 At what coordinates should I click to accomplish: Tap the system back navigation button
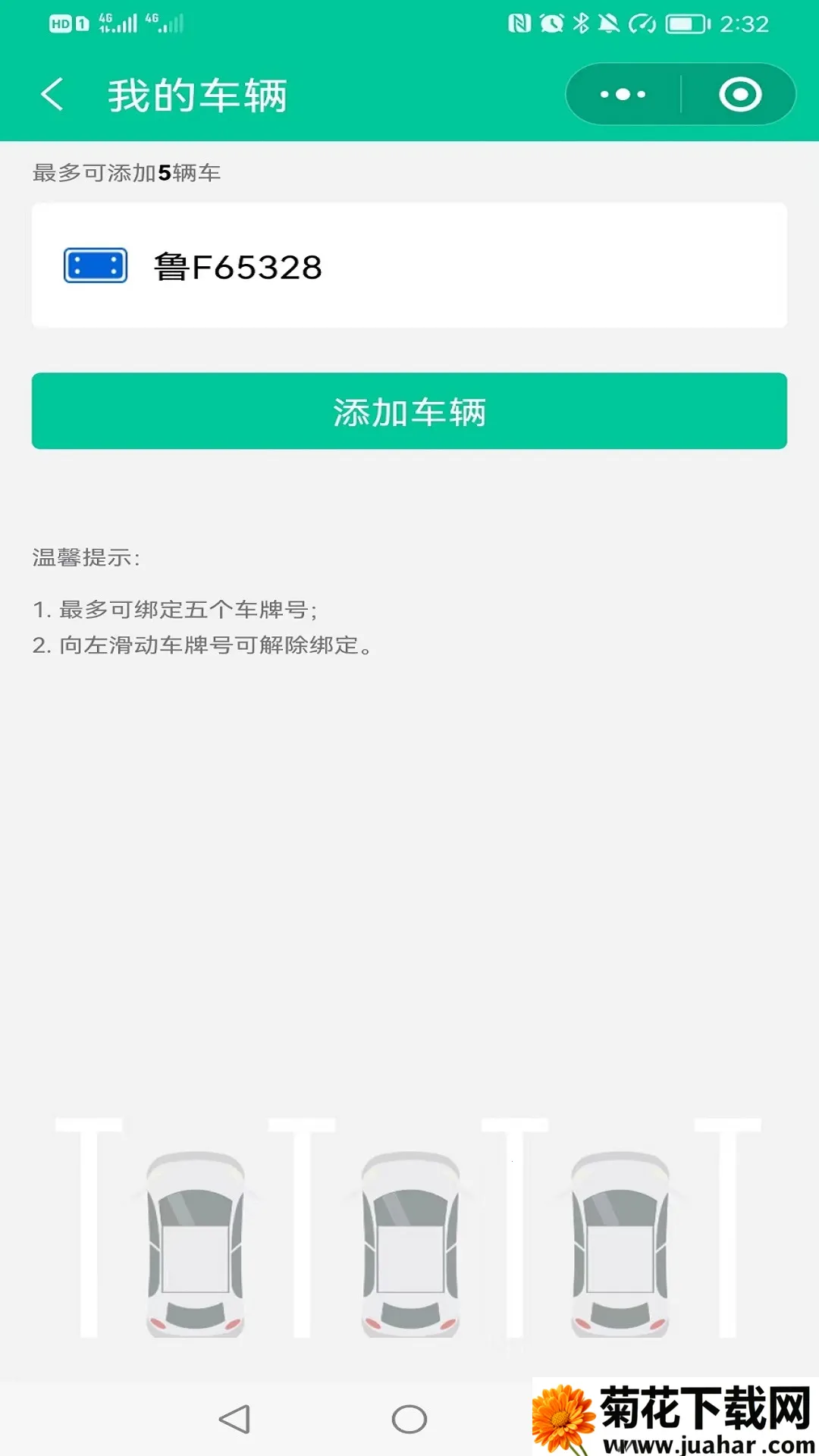pos(234,1419)
